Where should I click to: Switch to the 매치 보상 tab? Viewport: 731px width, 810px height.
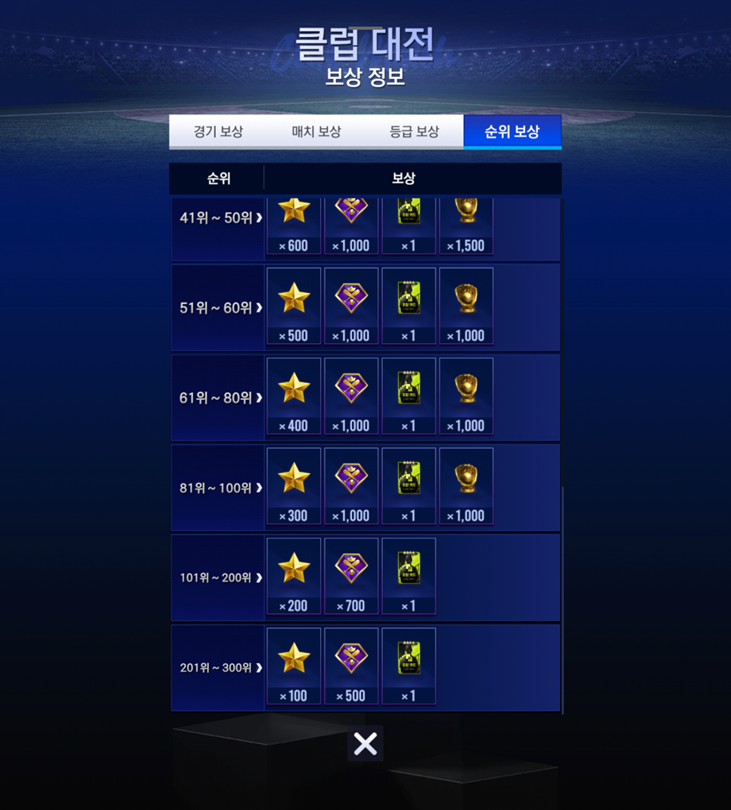coord(316,132)
